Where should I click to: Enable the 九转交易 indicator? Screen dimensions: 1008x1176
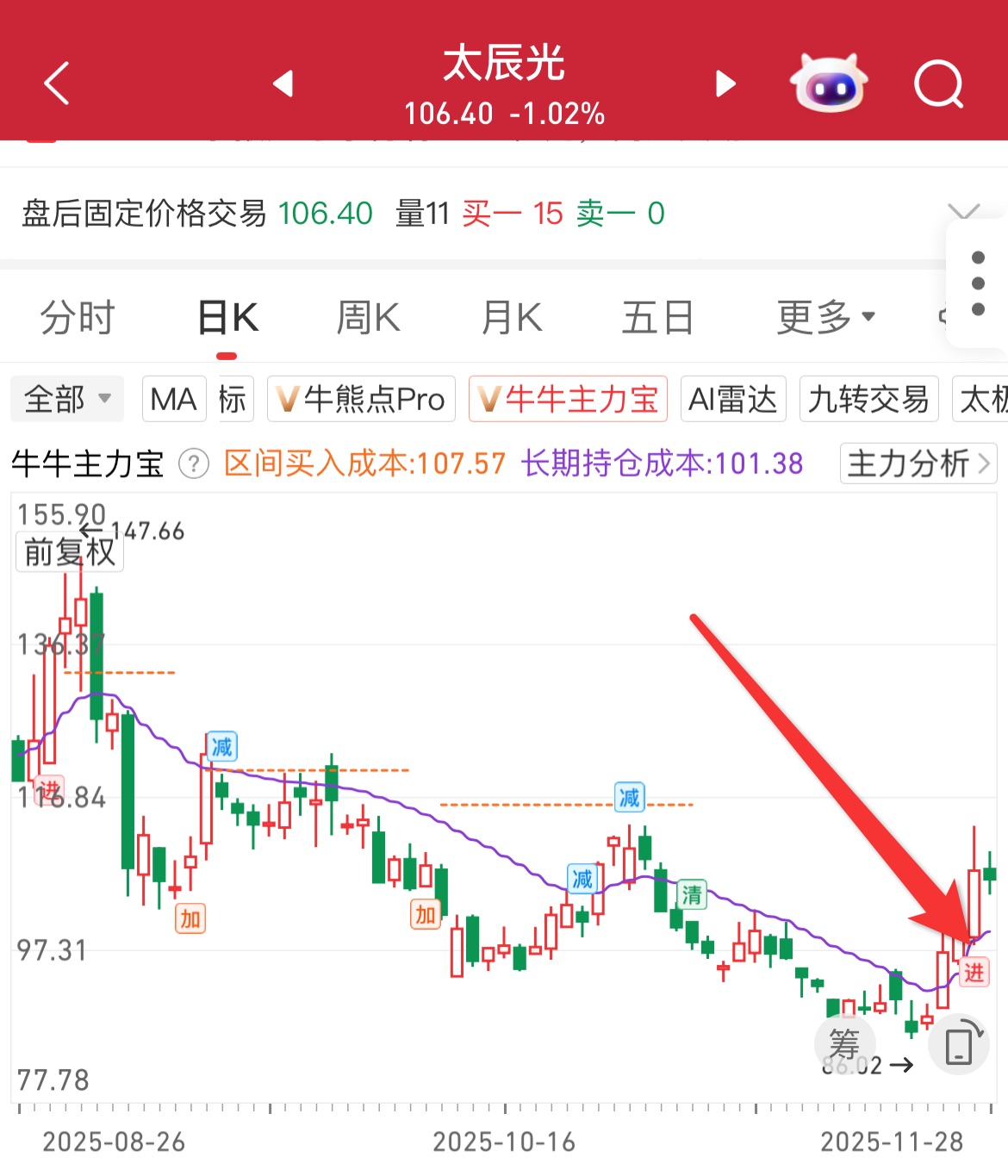[x=868, y=399]
